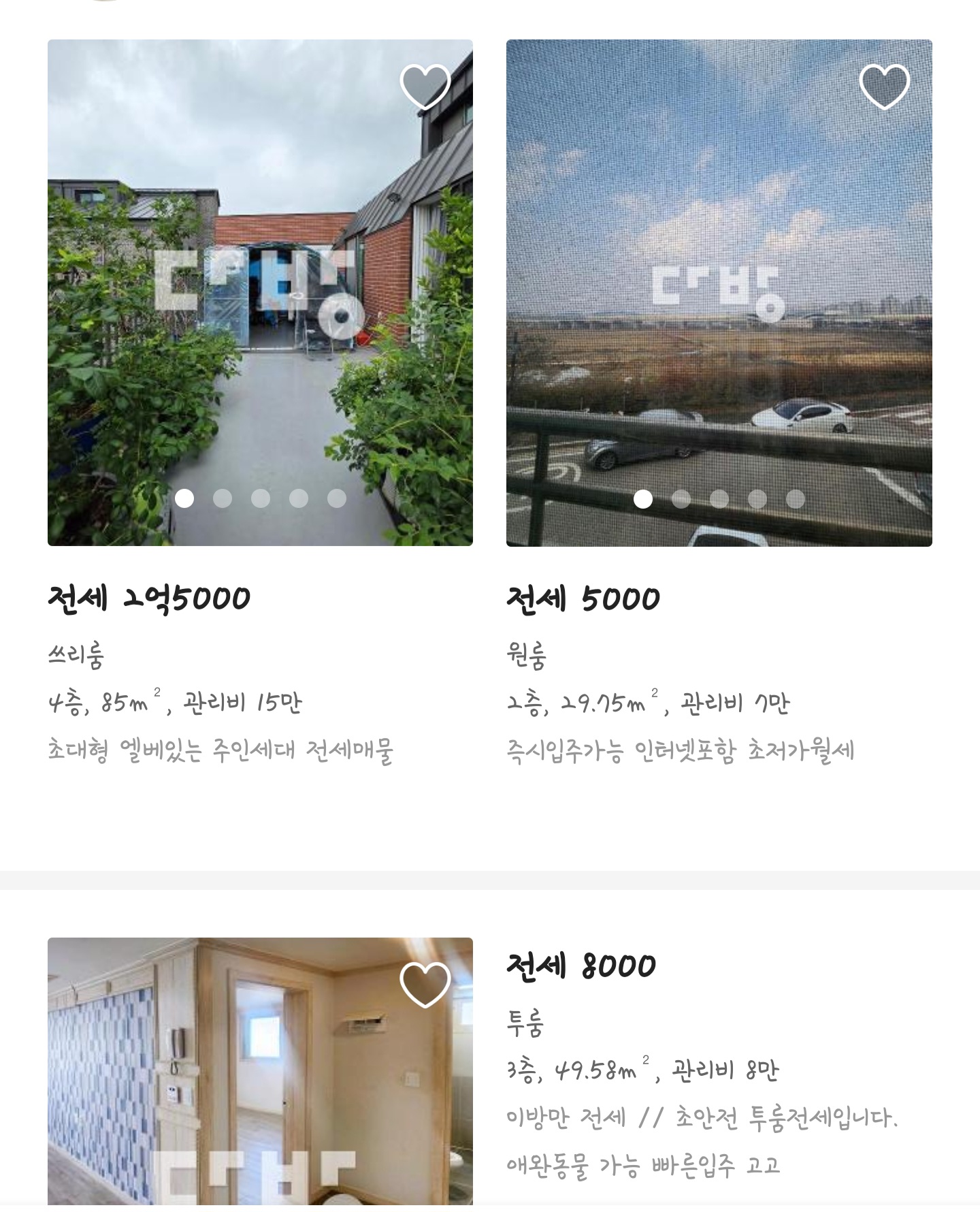980x1212 pixels.
Task: Favorite the 전세 5000 원룸 listing
Action: pyautogui.click(x=884, y=86)
